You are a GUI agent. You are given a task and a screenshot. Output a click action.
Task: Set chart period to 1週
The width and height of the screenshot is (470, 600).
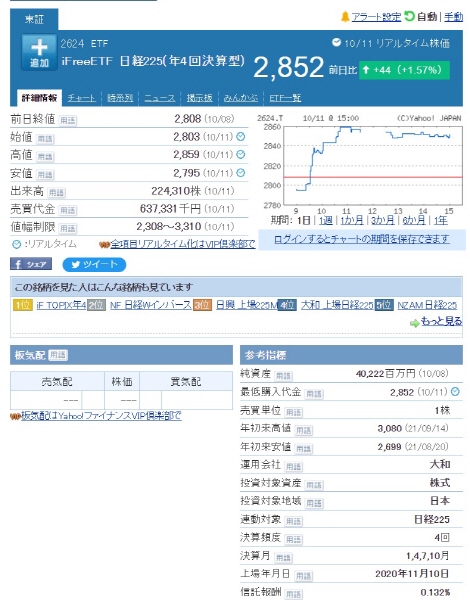click(326, 220)
